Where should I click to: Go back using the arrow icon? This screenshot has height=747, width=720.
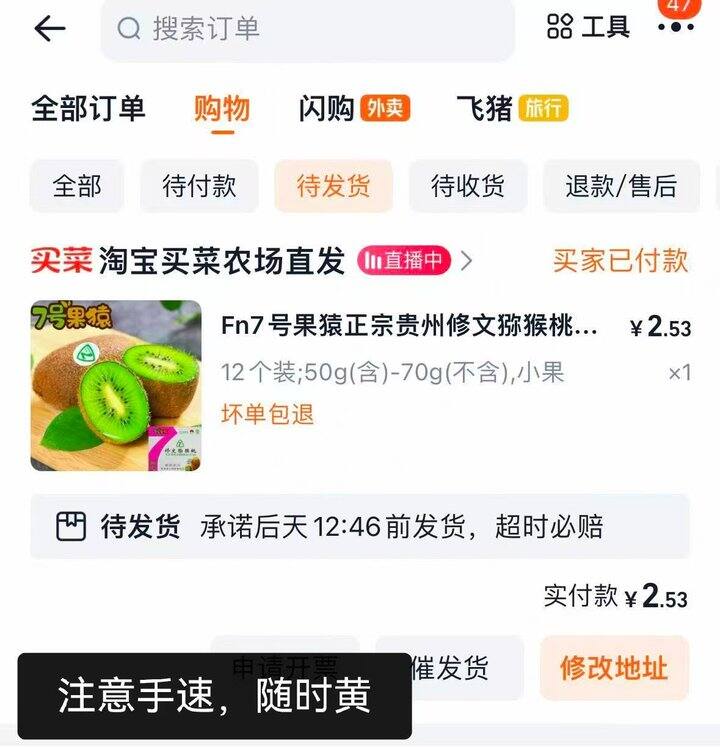click(x=49, y=29)
